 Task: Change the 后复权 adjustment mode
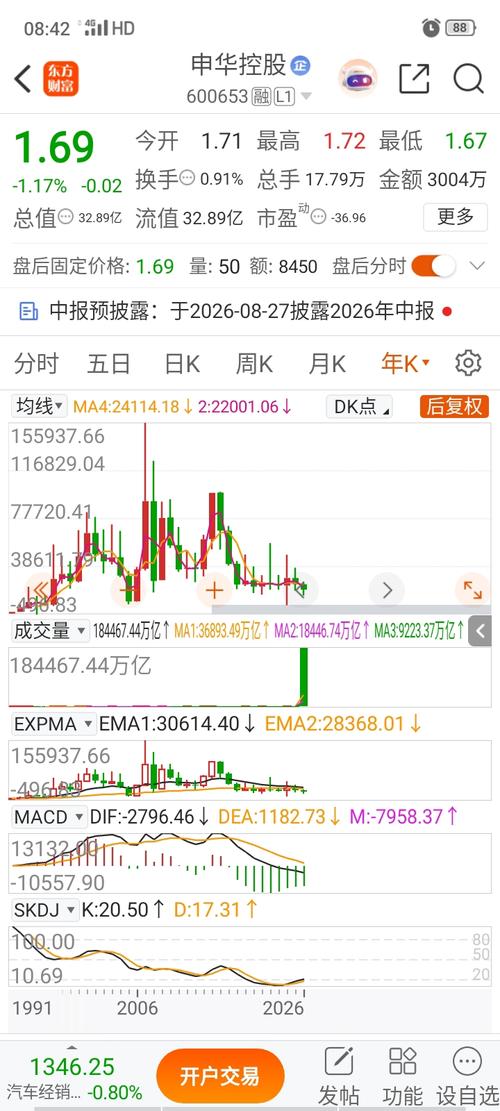(455, 407)
